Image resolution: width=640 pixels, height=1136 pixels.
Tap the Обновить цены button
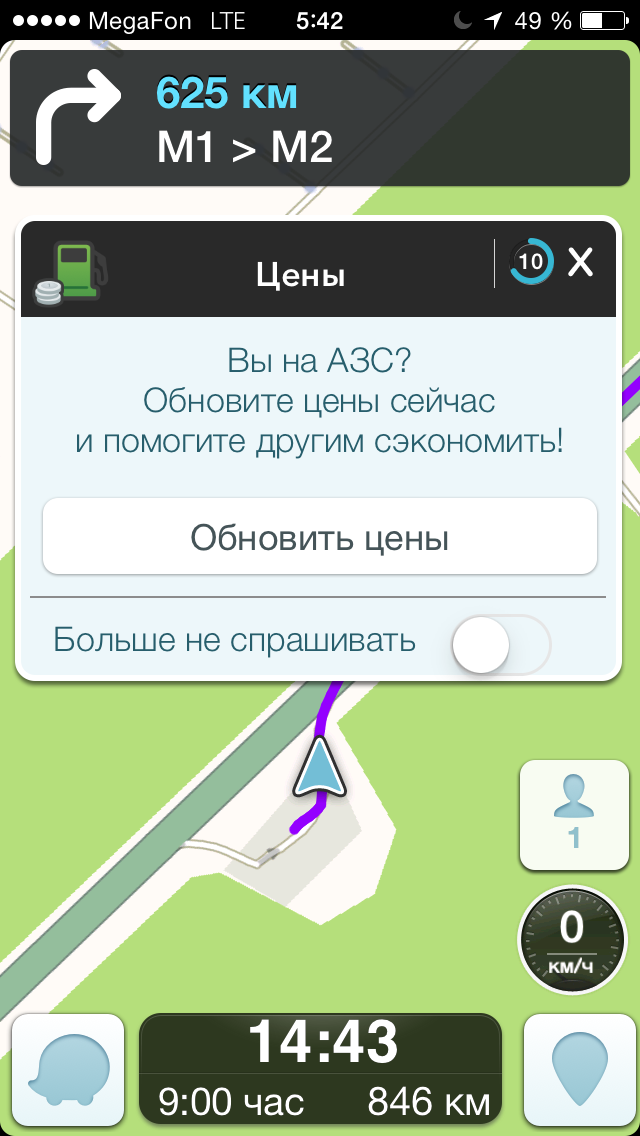[320, 538]
